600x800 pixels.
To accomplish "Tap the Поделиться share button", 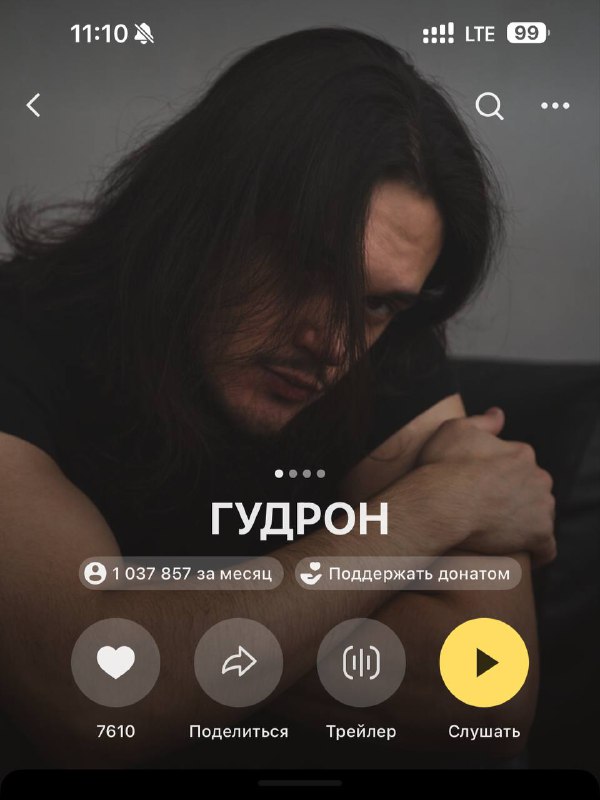I will (x=238, y=662).
